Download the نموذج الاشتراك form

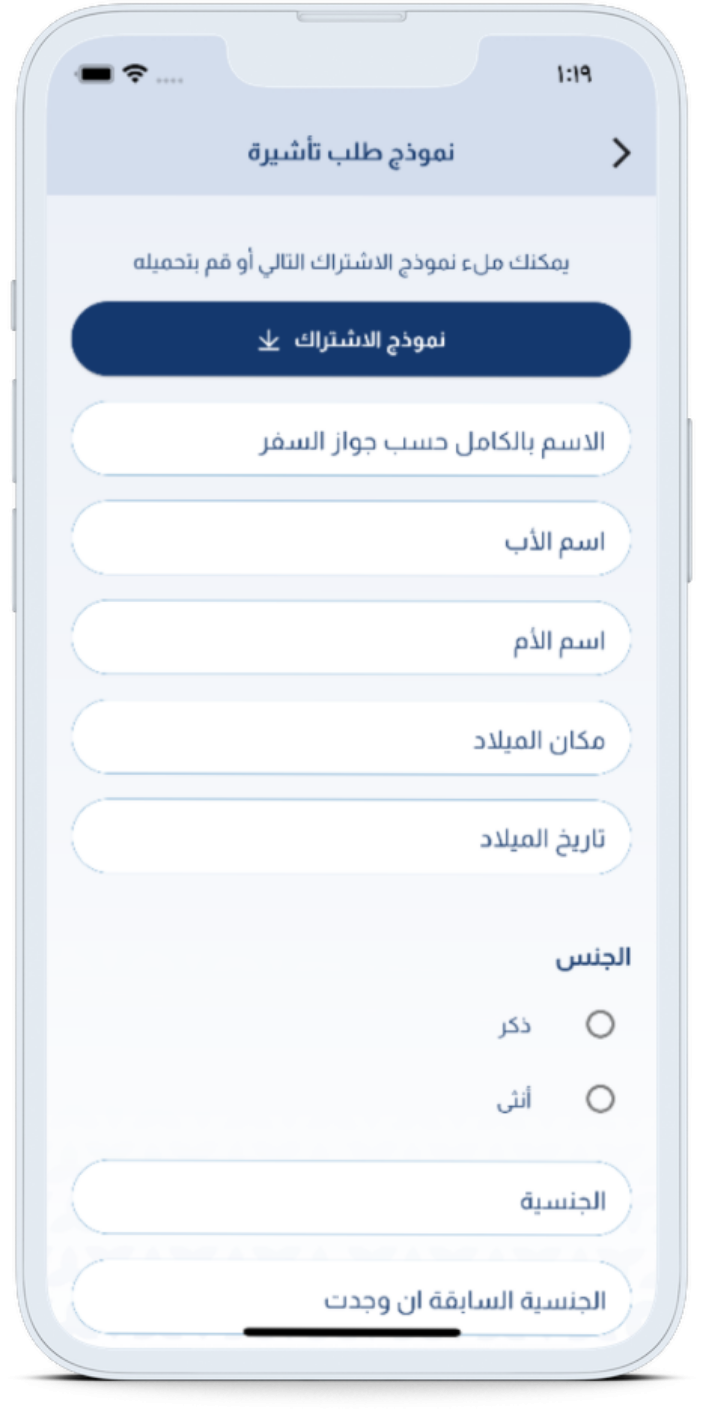351,340
